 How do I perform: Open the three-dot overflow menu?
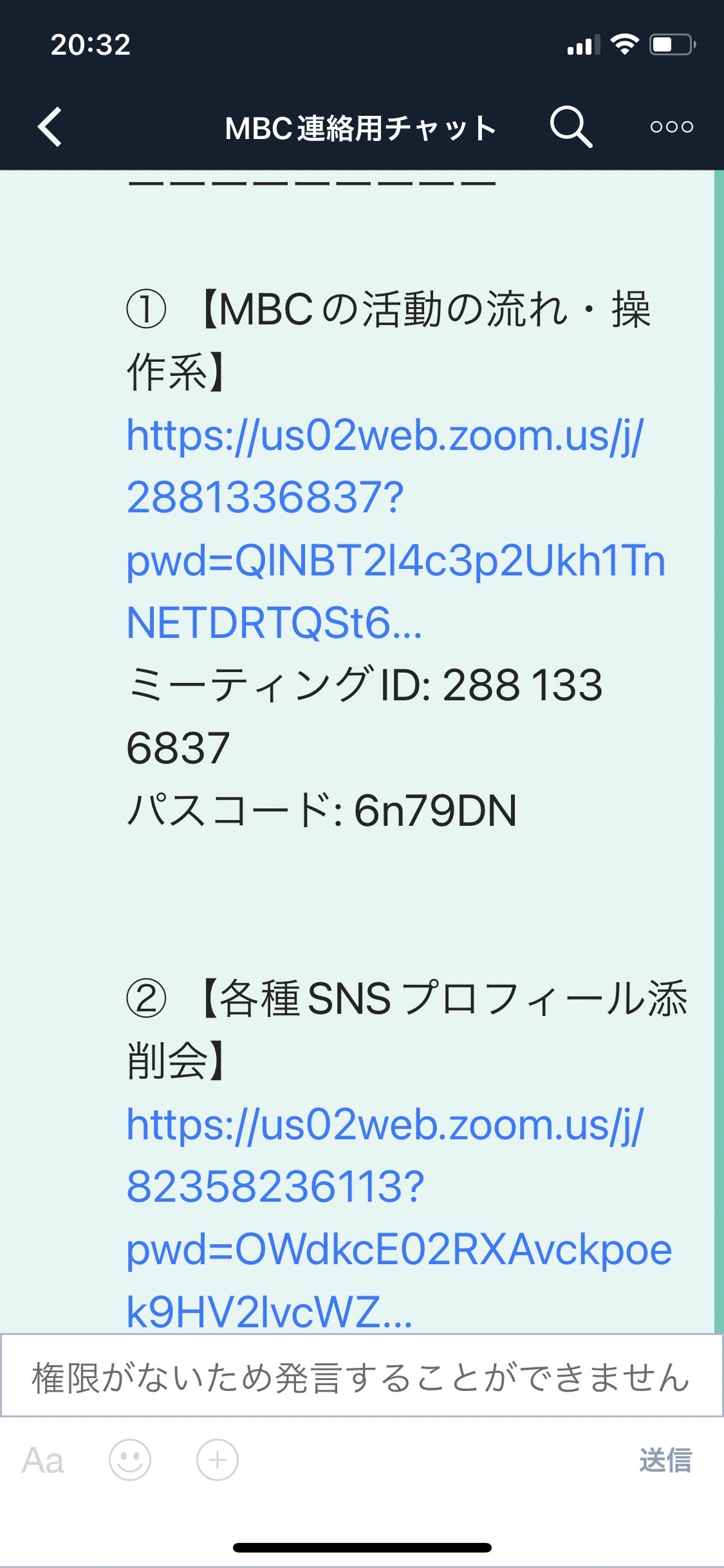[671, 127]
